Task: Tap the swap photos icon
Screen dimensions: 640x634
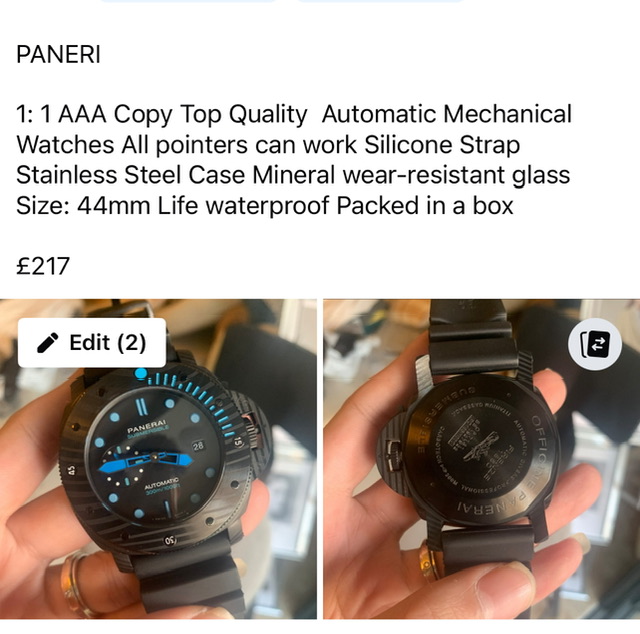Action: (x=595, y=344)
